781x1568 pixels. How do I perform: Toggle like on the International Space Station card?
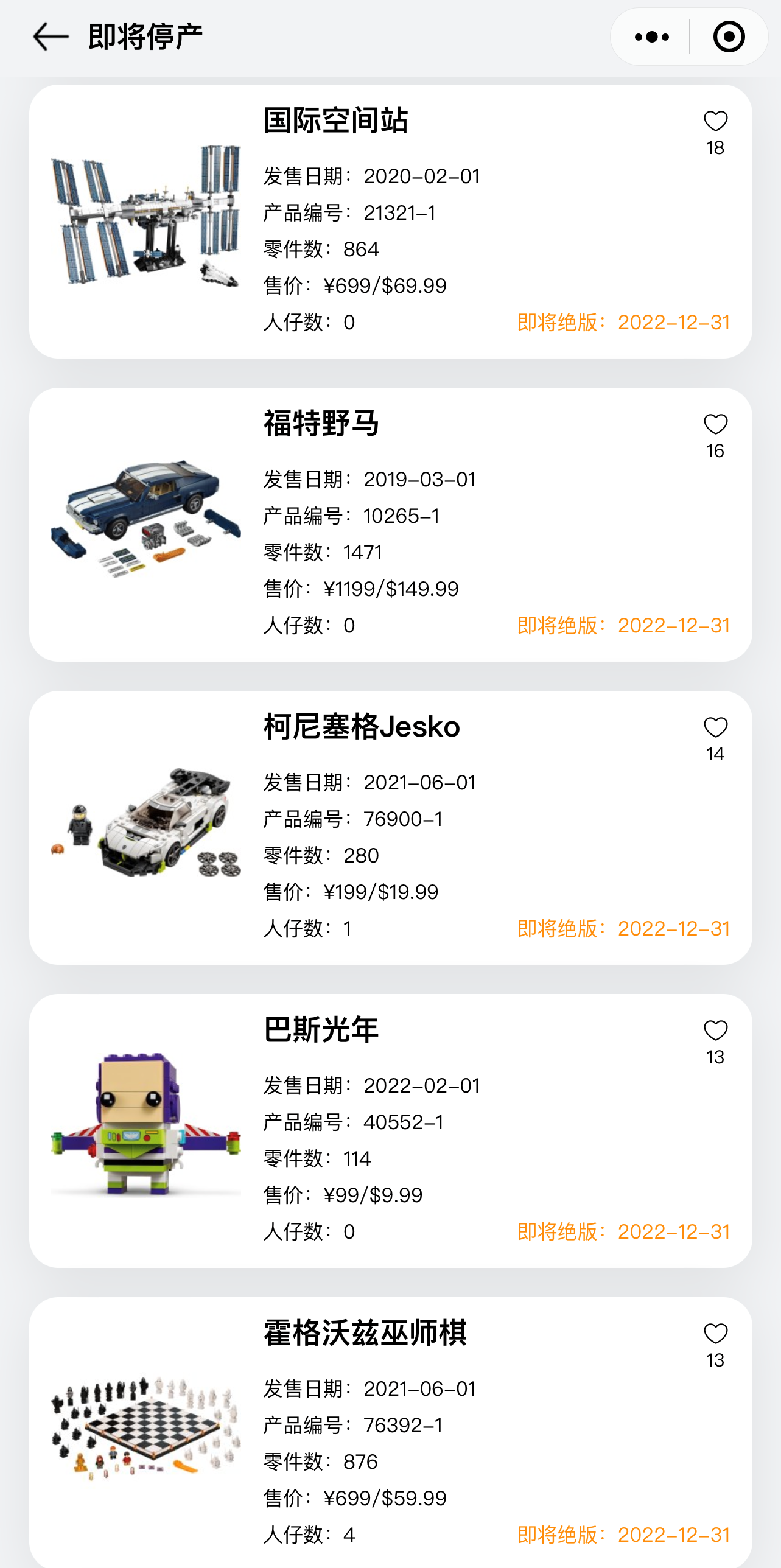pyautogui.click(x=715, y=121)
